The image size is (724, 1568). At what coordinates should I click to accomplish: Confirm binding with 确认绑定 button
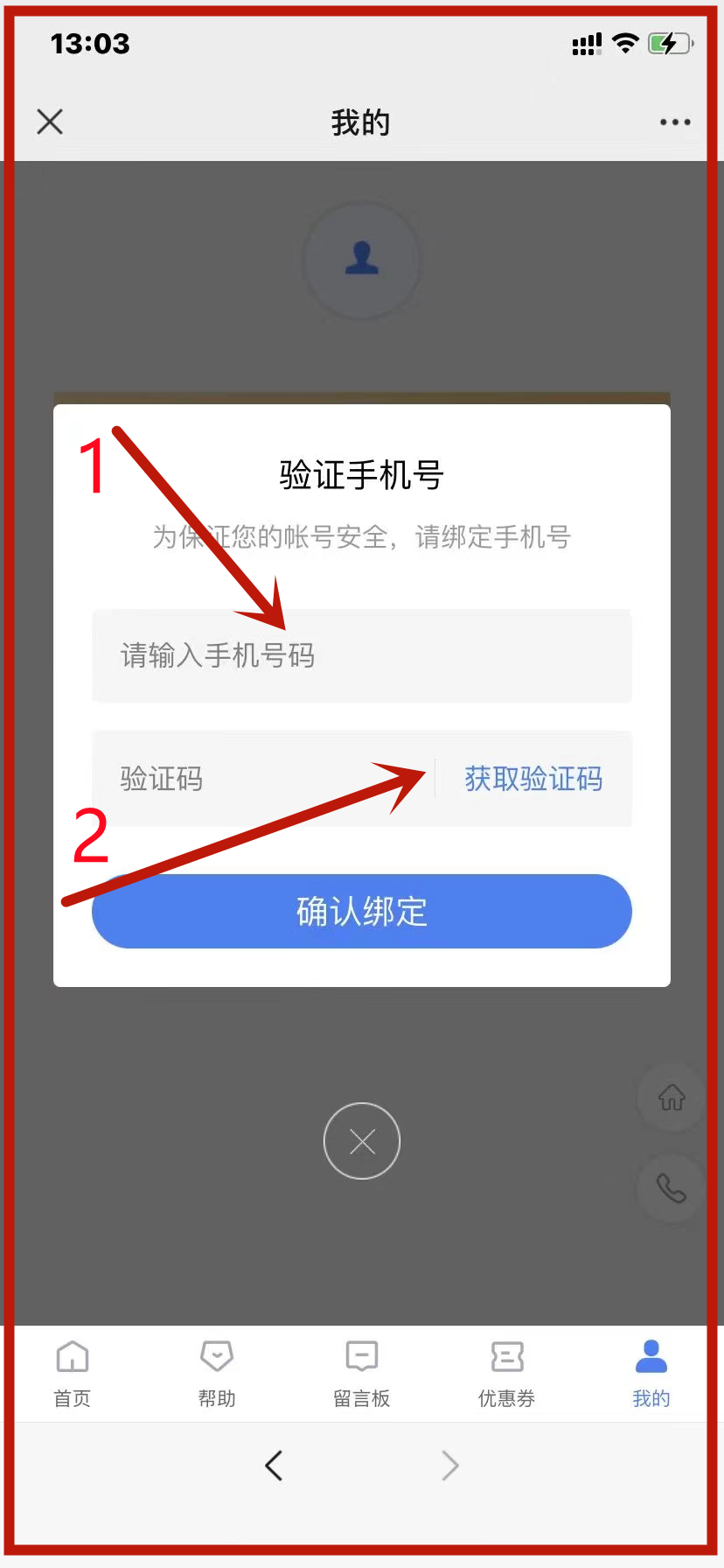click(x=361, y=911)
